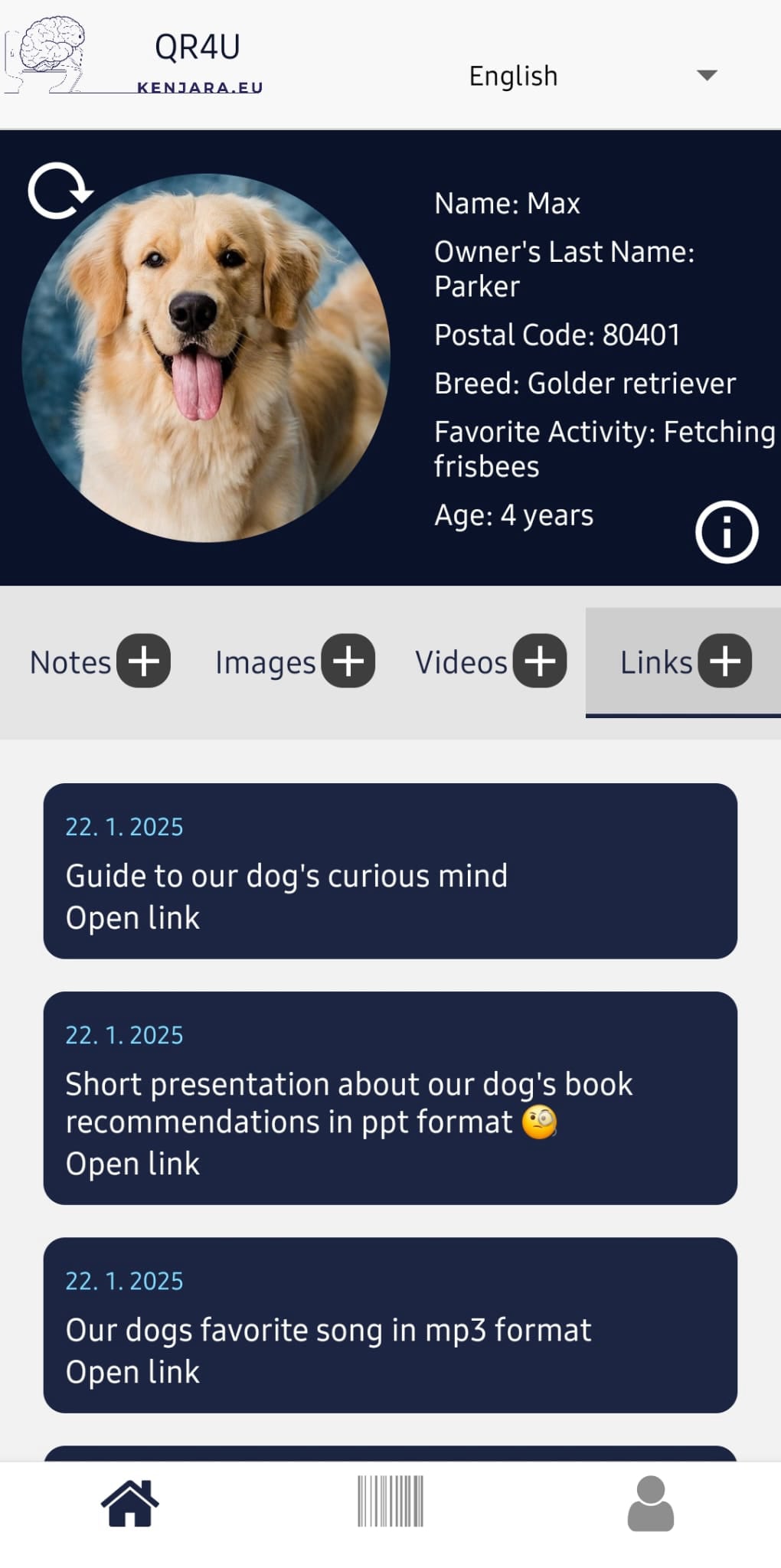
Task: Add a new link with the plus
Action: (725, 661)
